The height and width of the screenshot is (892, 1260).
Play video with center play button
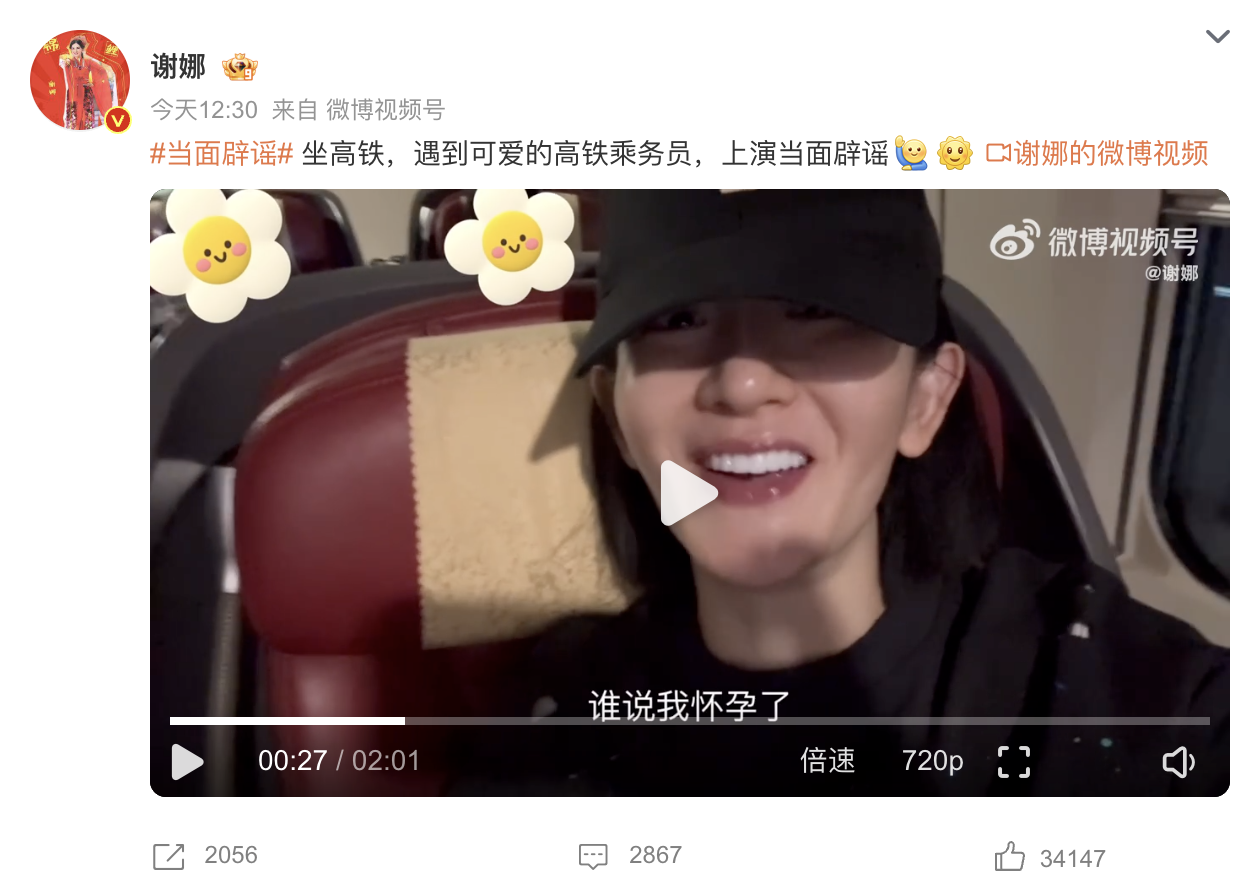pyautogui.click(x=688, y=493)
